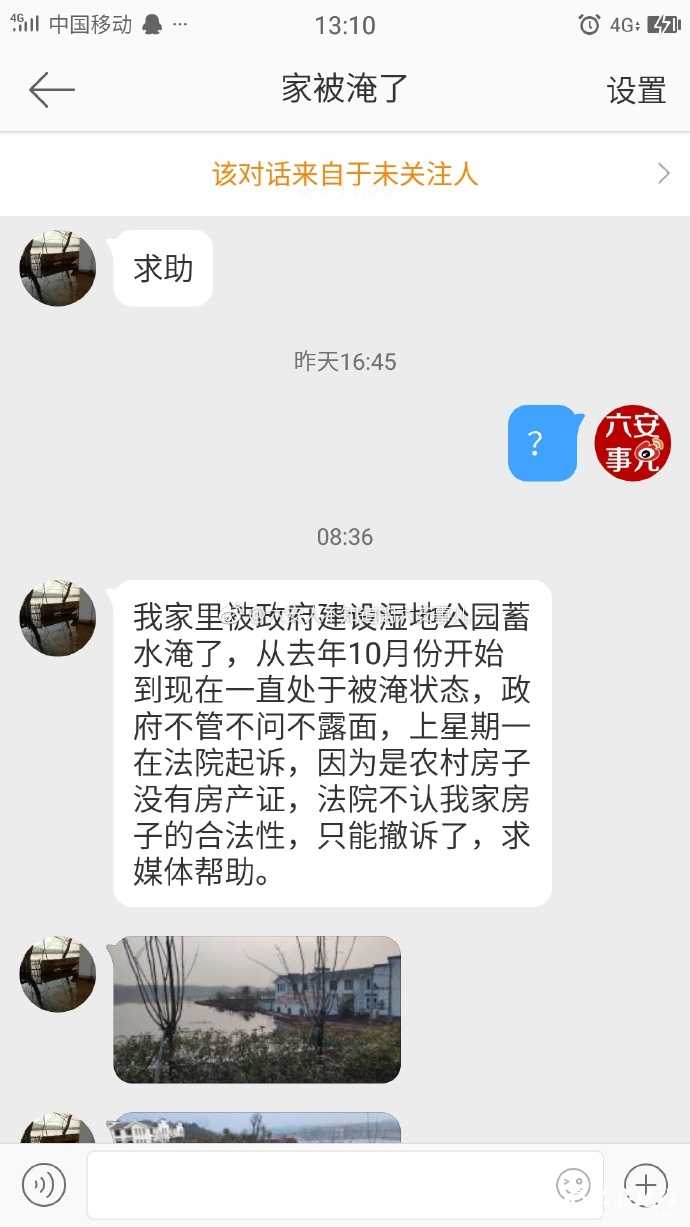Switch to voice message input
This screenshot has height=1227, width=690.
pos(44,1185)
